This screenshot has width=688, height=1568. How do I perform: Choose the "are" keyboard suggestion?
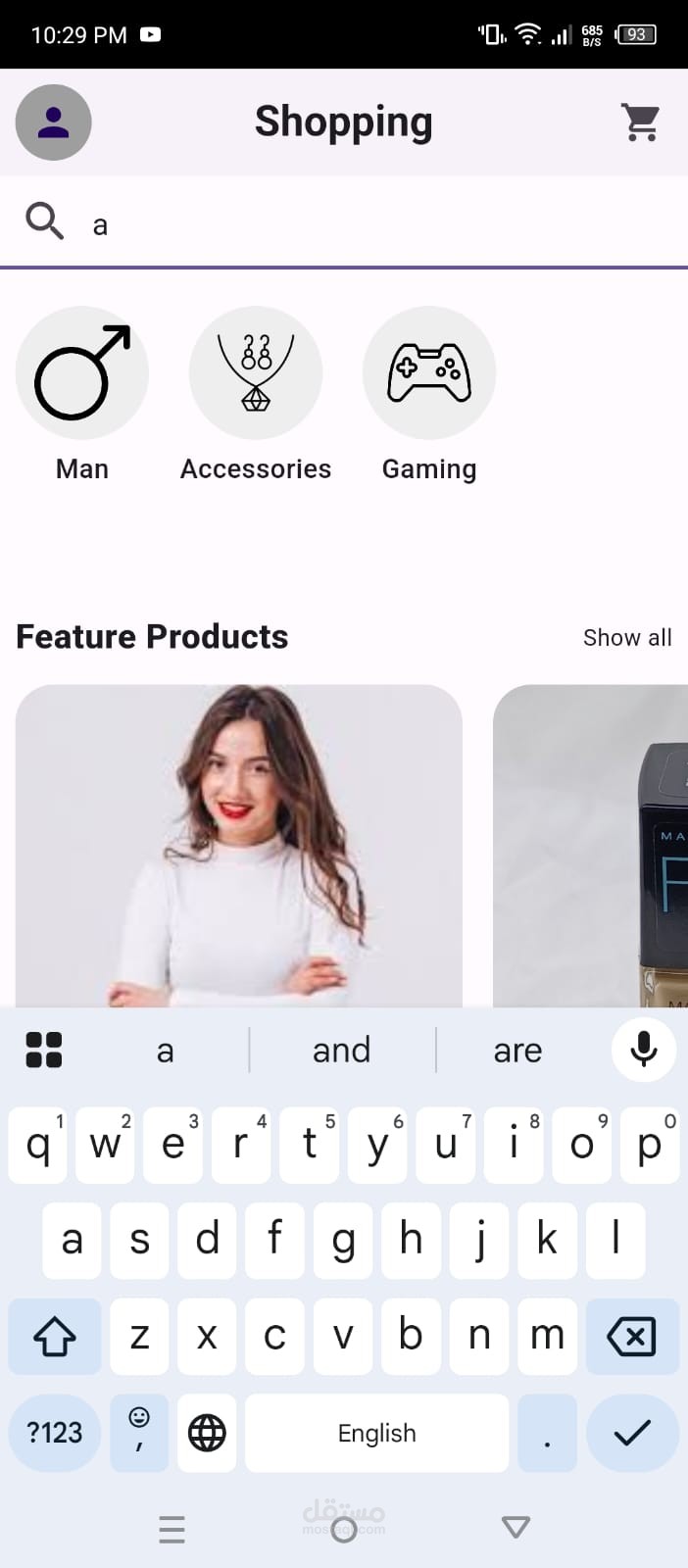point(517,1051)
